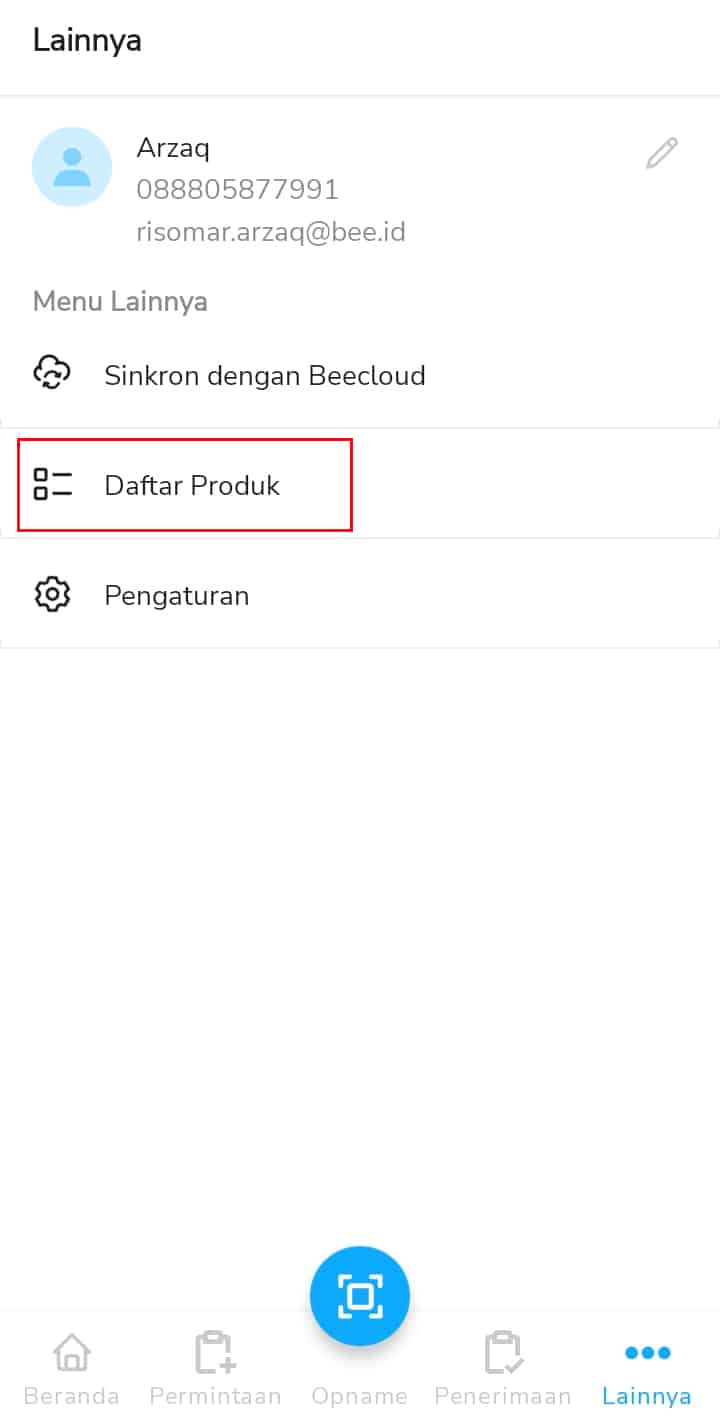Viewport: 720px width, 1424px height.
Task: Switch to the Penerimaan tab
Action: coord(503,1368)
